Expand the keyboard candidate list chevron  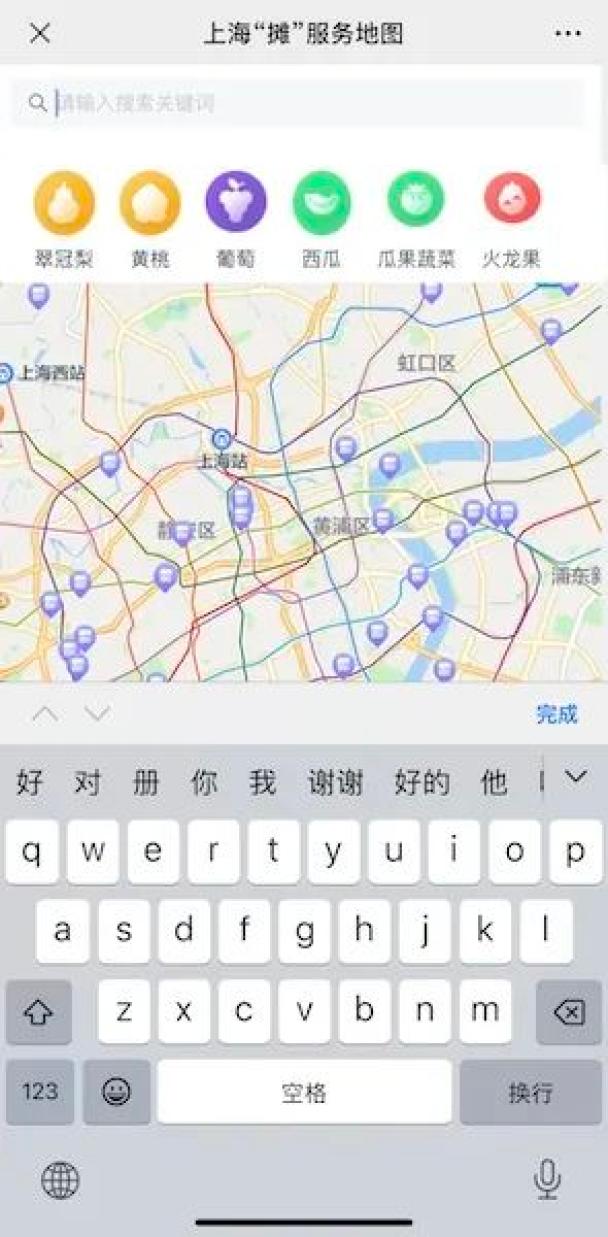click(575, 777)
